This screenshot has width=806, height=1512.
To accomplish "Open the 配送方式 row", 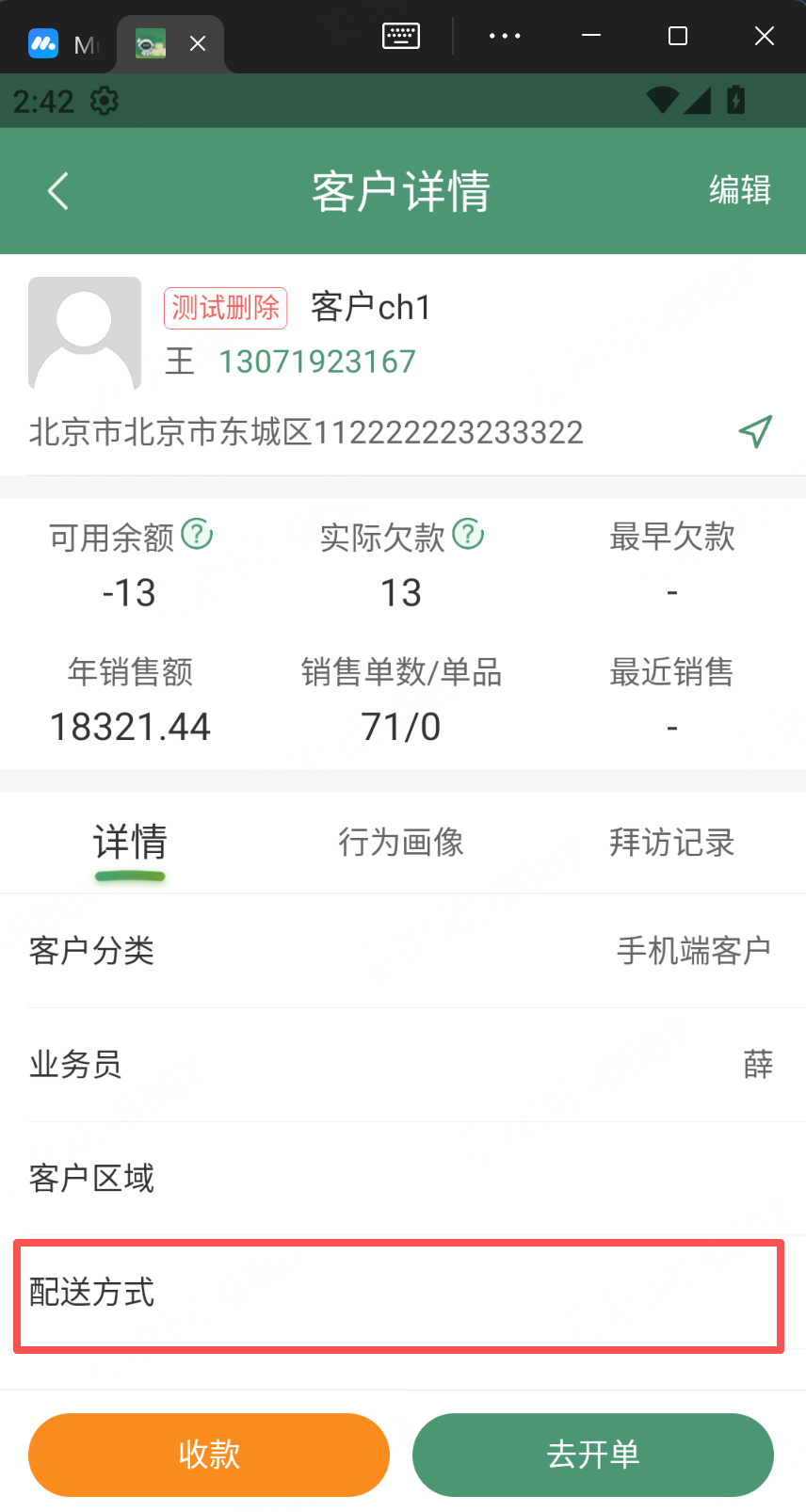I will pyautogui.click(x=399, y=1294).
